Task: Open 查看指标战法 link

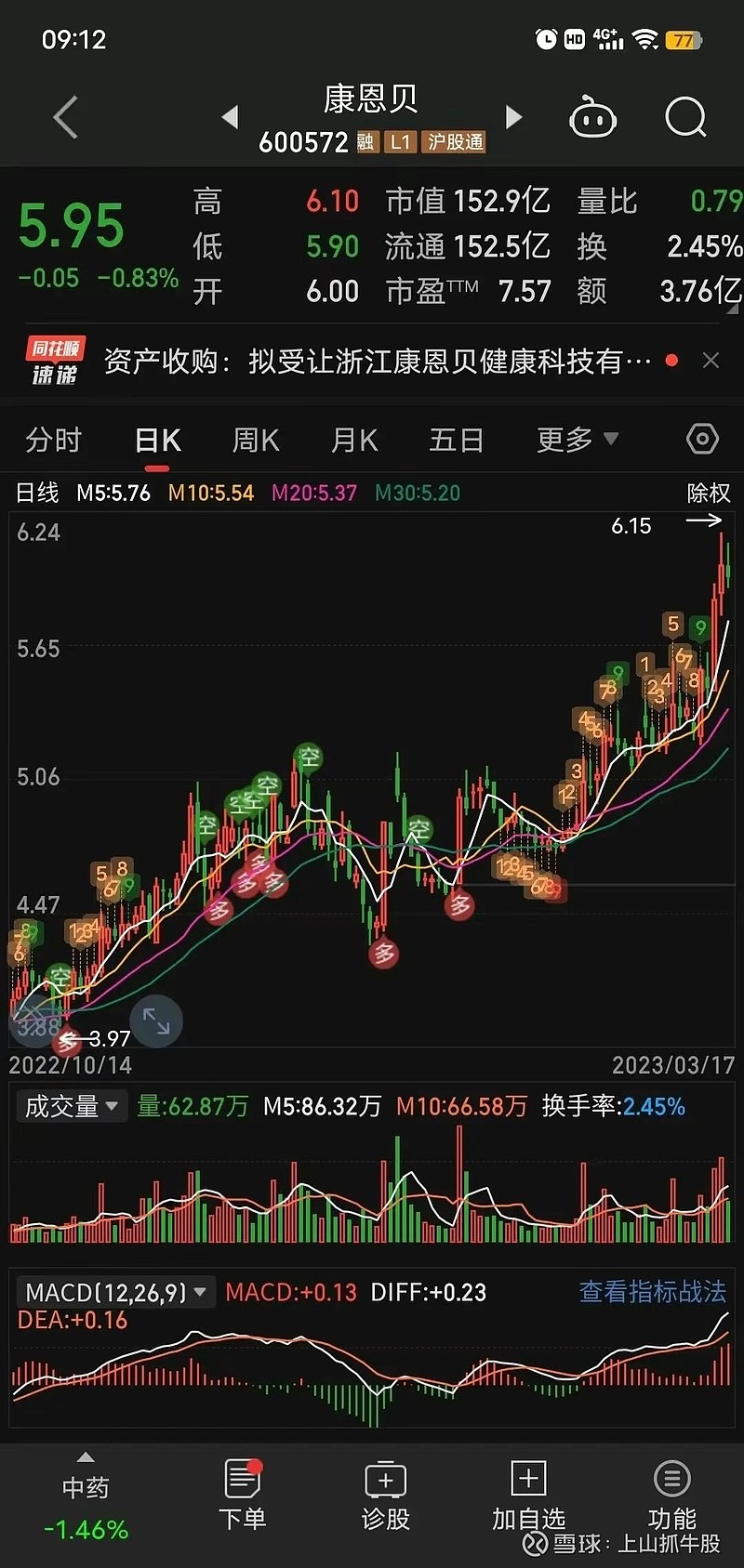Action: click(x=653, y=1291)
